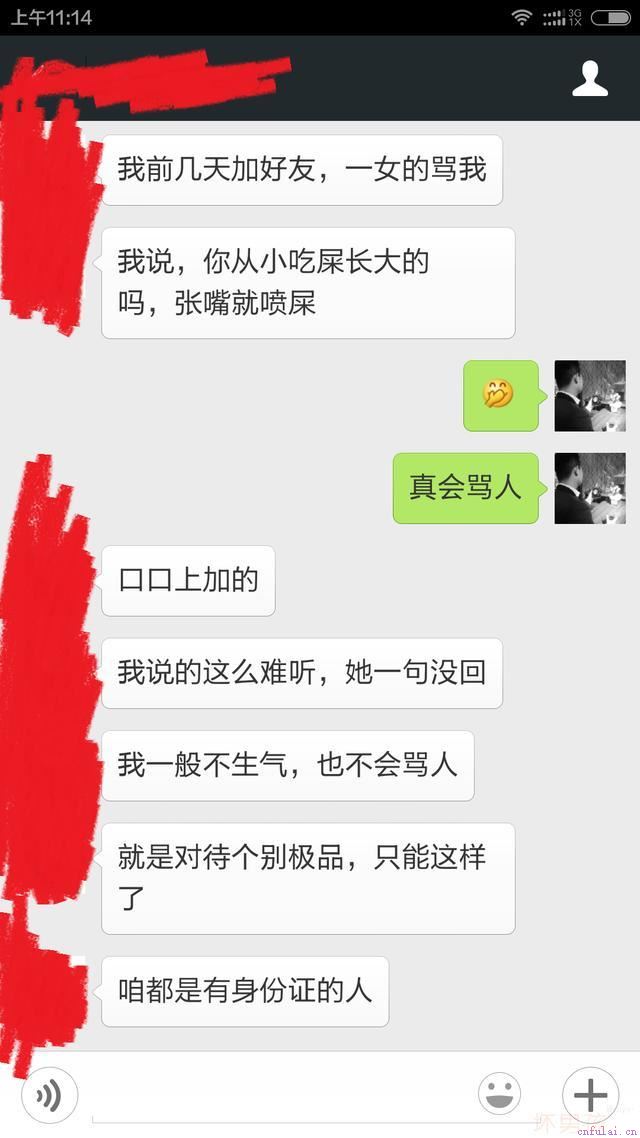Open the plus attachment menu
The image size is (640, 1138).
[x=591, y=1094]
